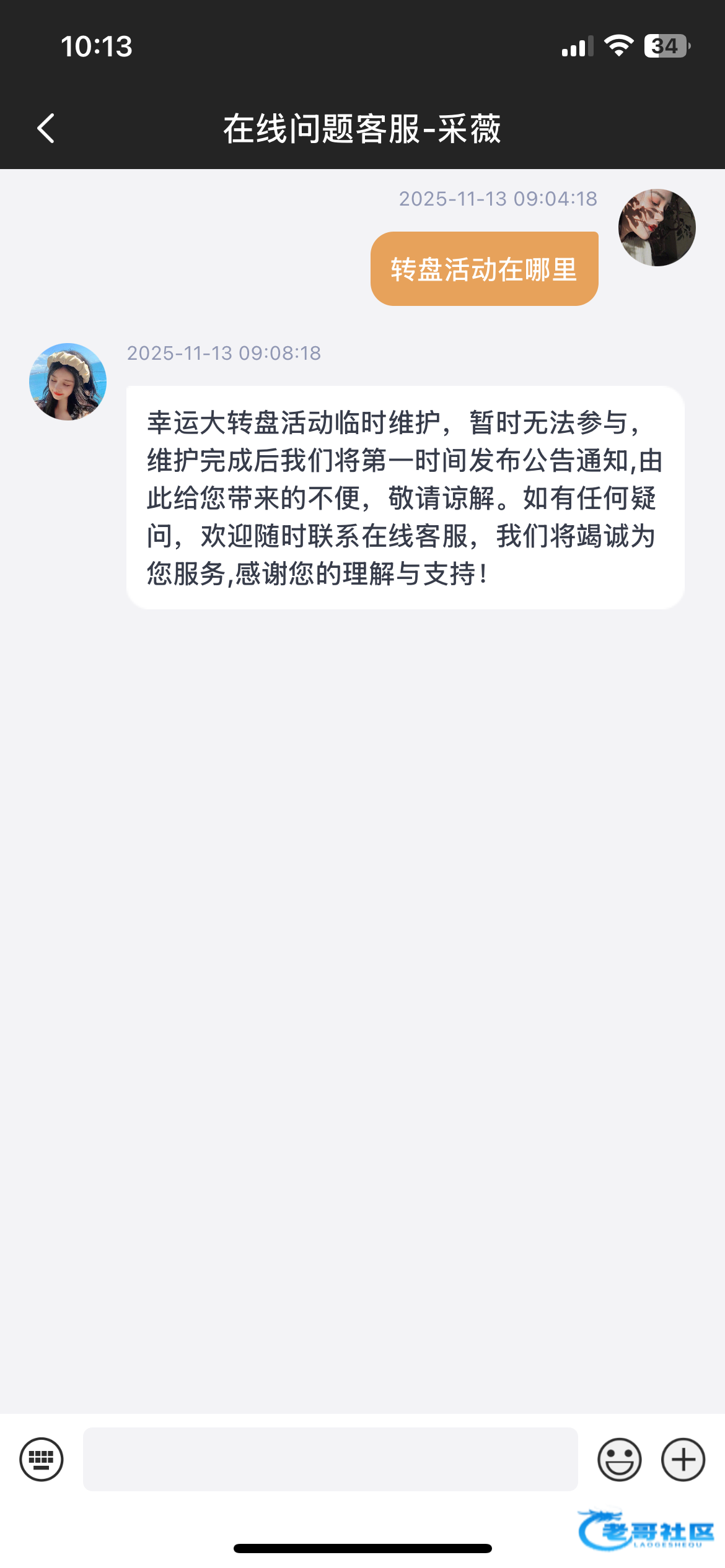Go back from the customer service chat
Image resolution: width=725 pixels, height=1568 pixels.
click(46, 129)
